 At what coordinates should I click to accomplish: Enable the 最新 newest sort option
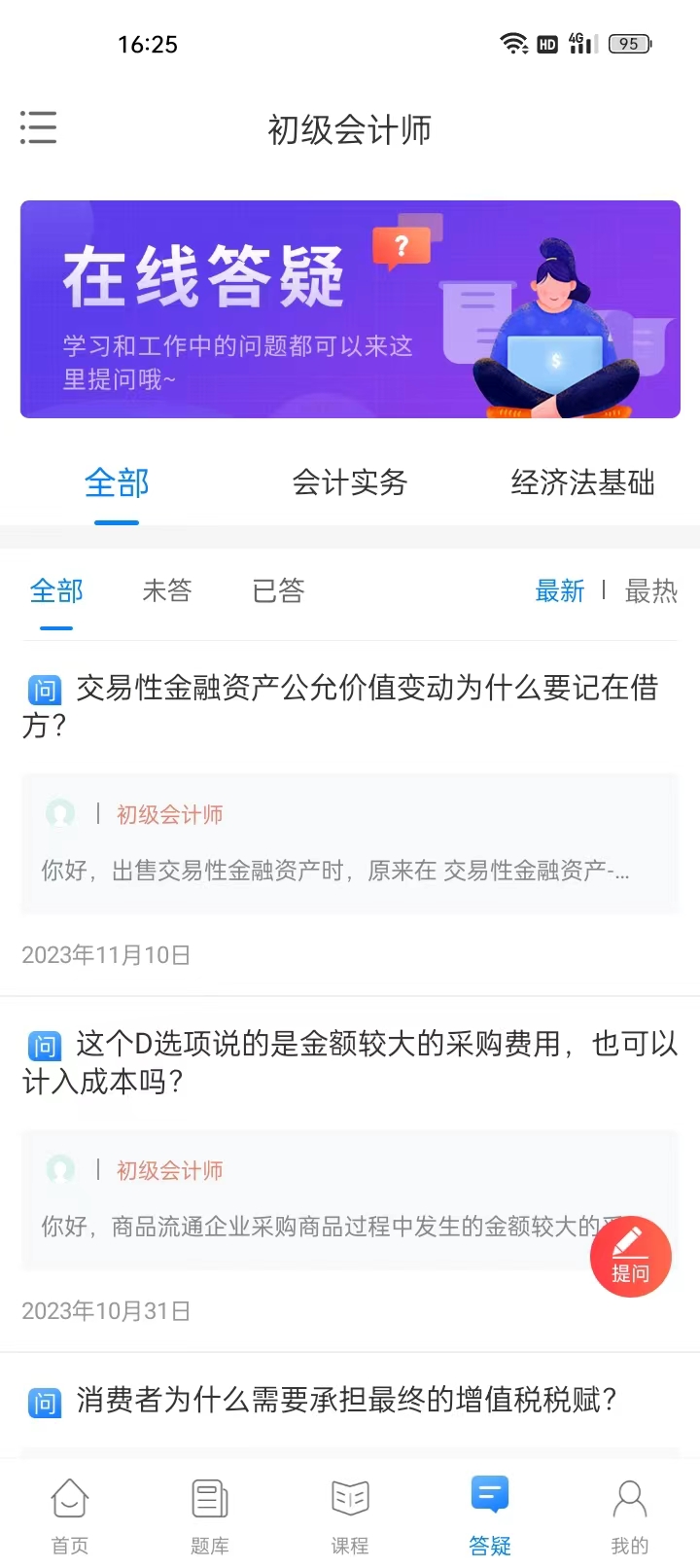click(560, 591)
